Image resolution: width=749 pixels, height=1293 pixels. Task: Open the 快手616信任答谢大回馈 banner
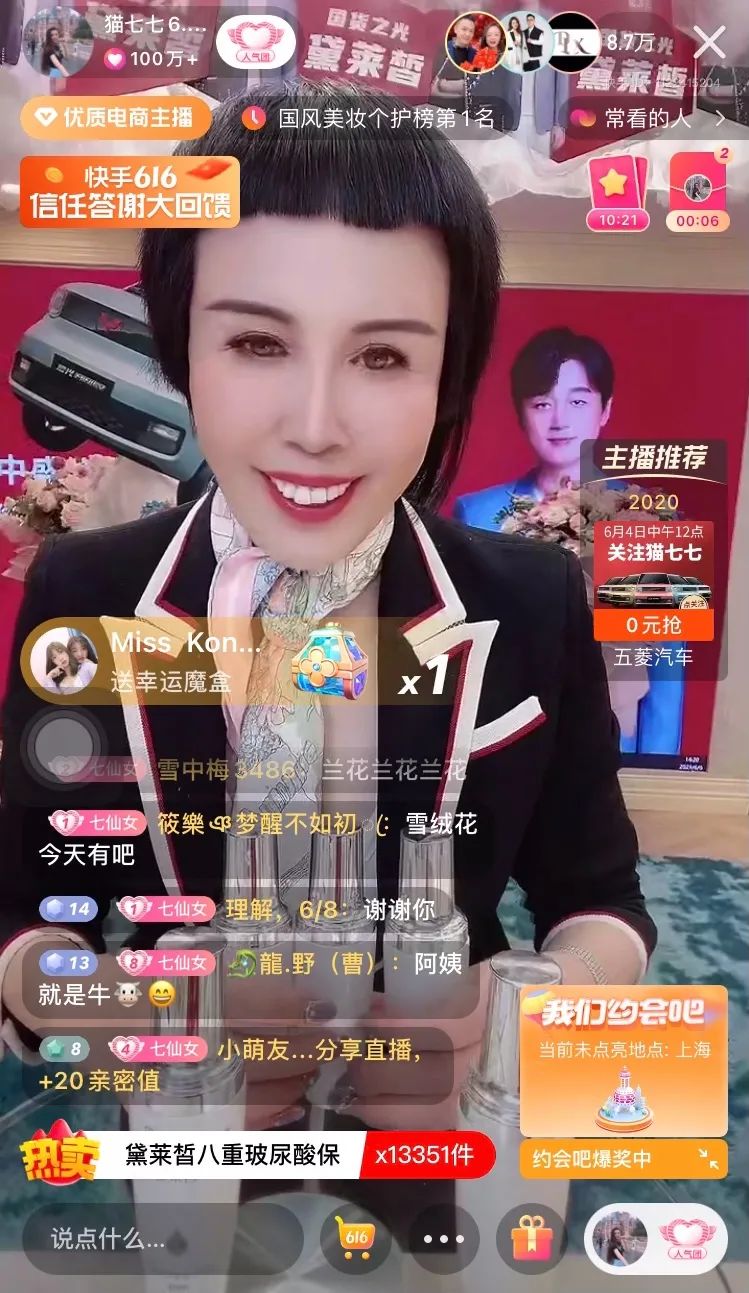tap(130, 191)
